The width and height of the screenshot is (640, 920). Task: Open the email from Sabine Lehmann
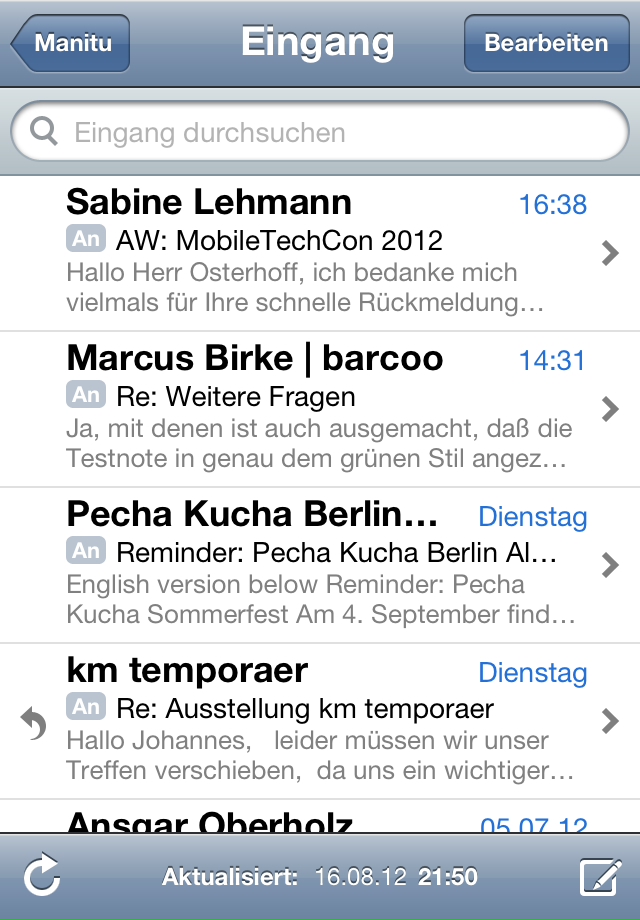coord(320,252)
